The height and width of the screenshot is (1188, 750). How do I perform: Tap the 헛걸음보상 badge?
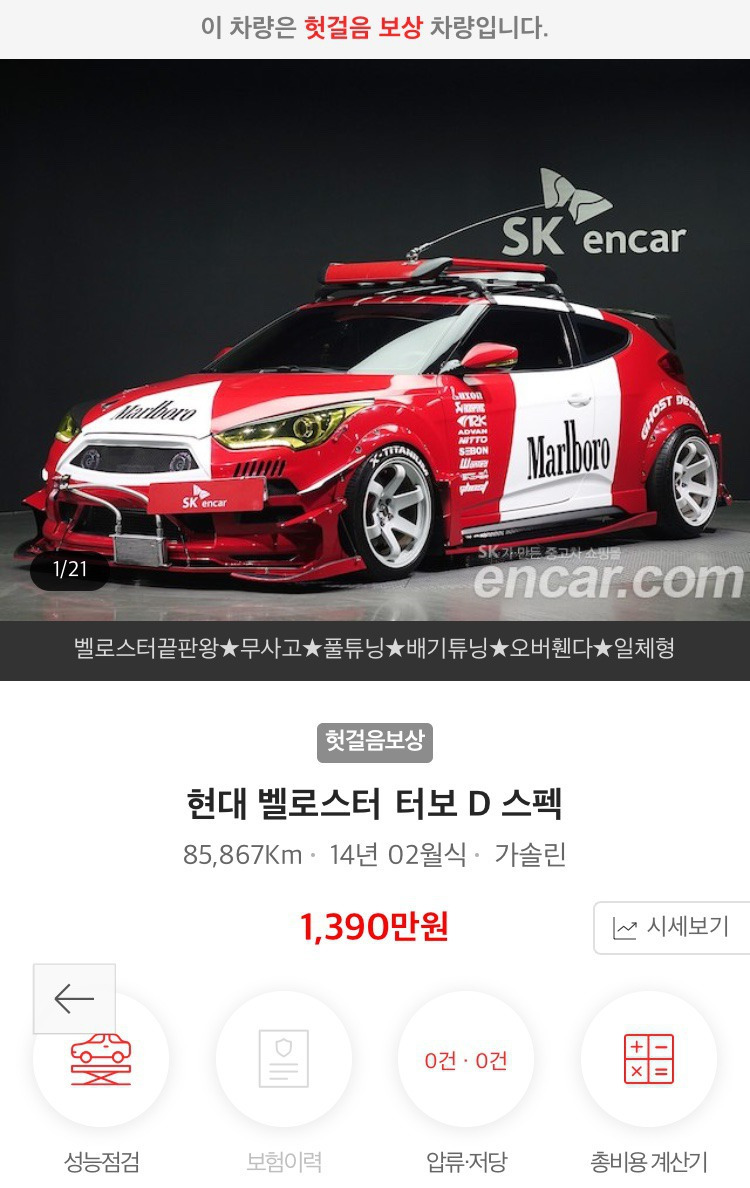375,742
